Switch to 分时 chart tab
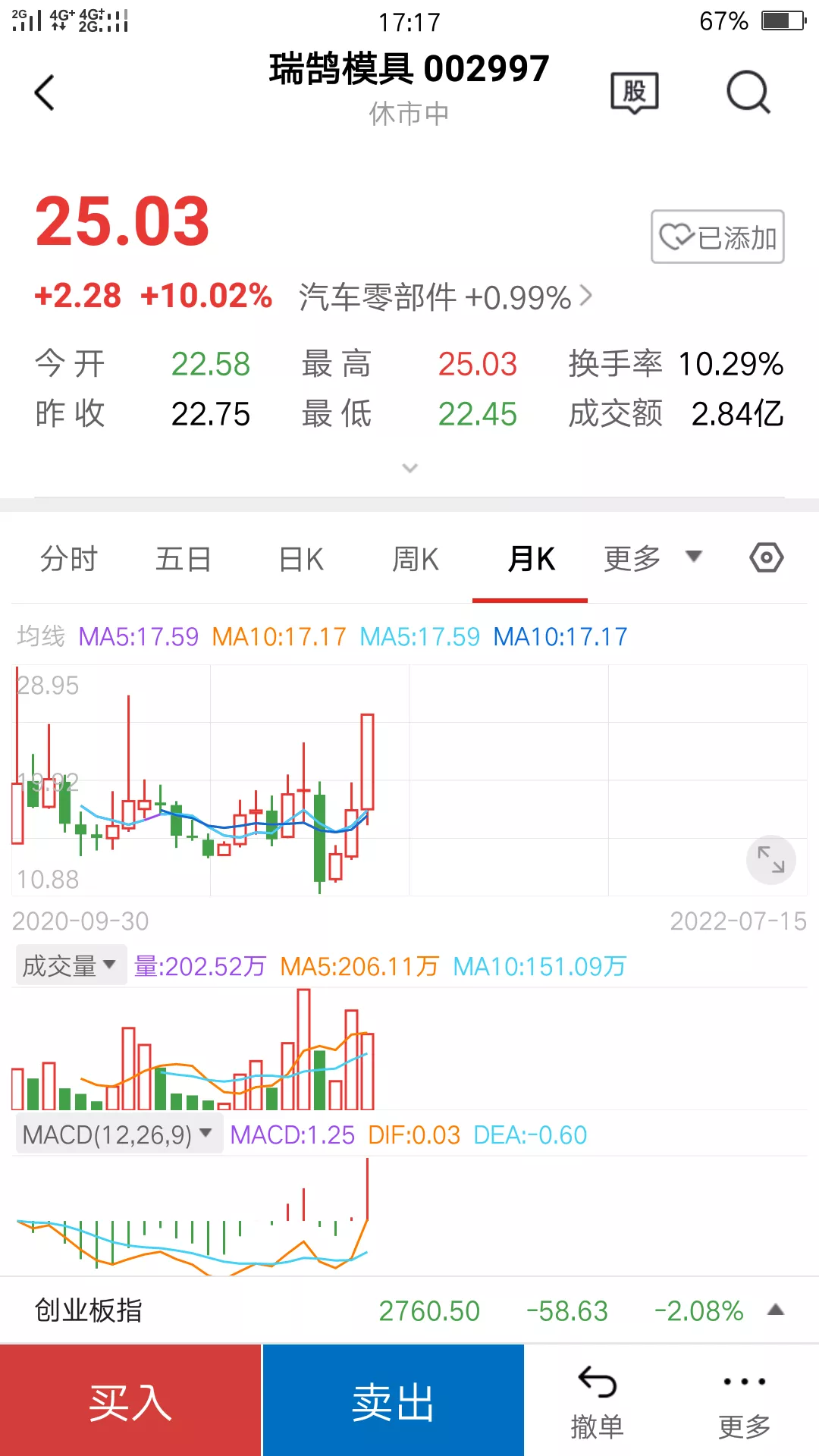The width and height of the screenshot is (819, 1456). [x=69, y=560]
